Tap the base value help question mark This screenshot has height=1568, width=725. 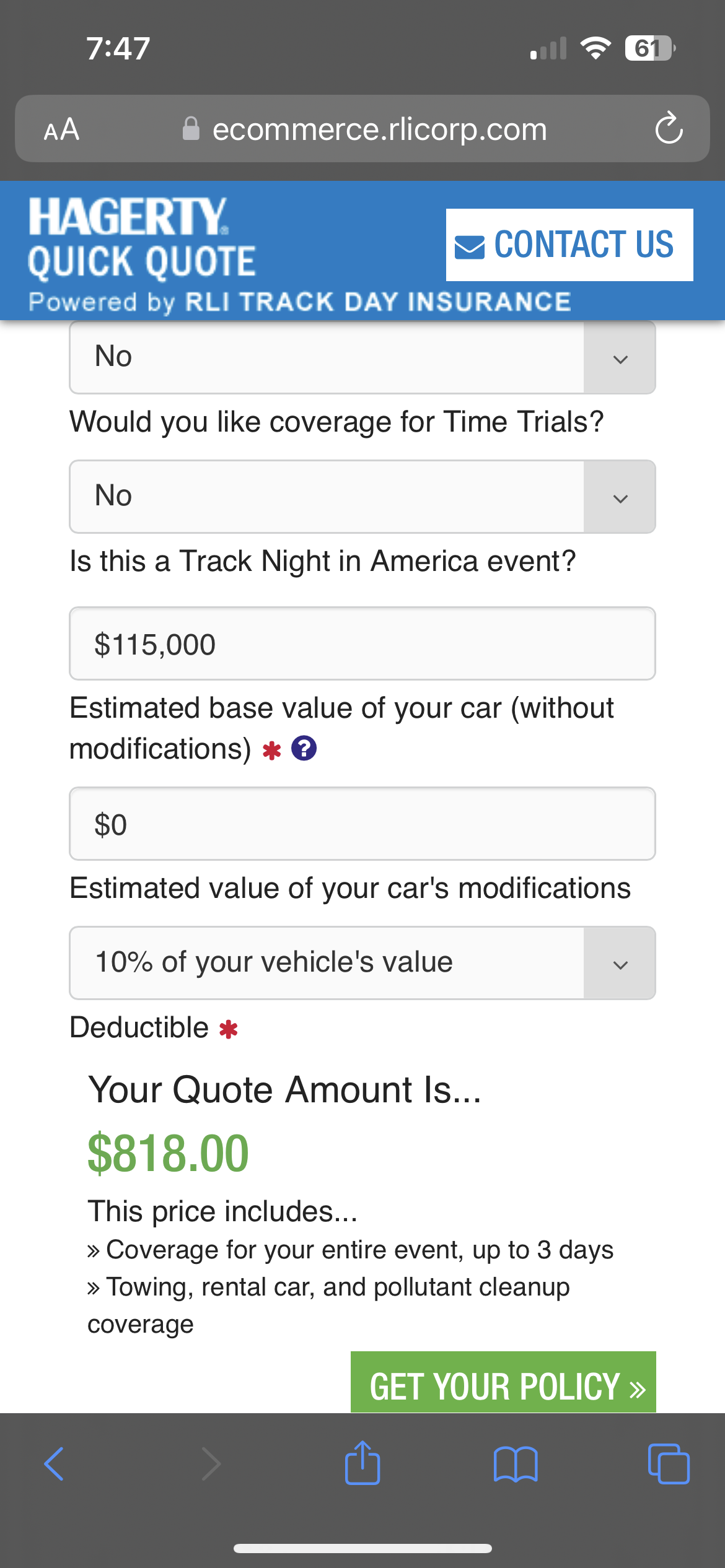pos(304,748)
